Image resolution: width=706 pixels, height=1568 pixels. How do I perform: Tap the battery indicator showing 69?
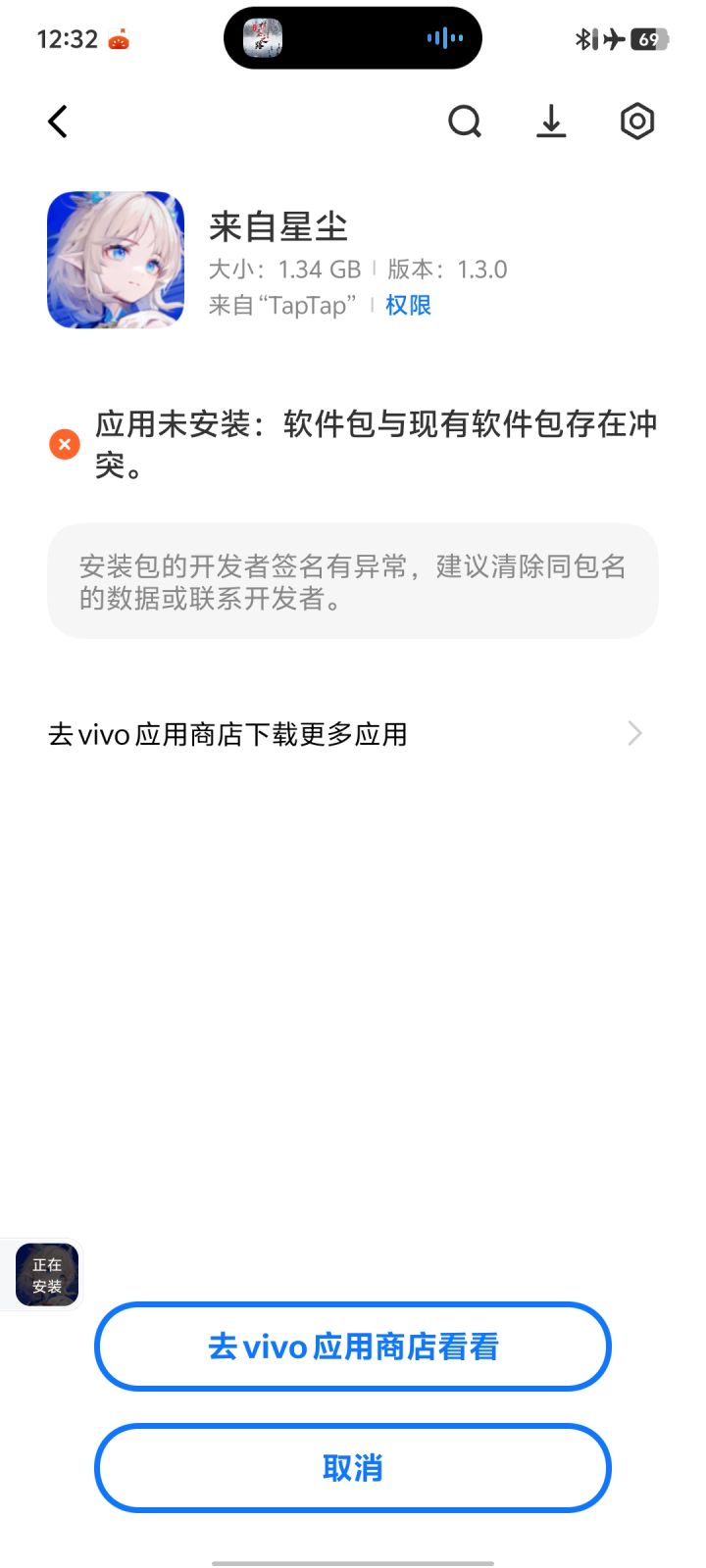651,37
